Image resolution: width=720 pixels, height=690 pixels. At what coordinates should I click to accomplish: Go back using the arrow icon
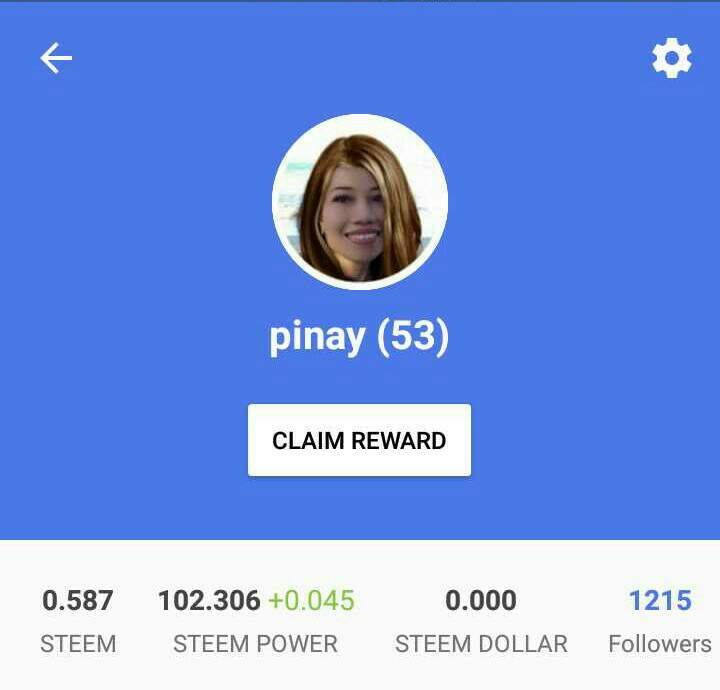(x=56, y=59)
